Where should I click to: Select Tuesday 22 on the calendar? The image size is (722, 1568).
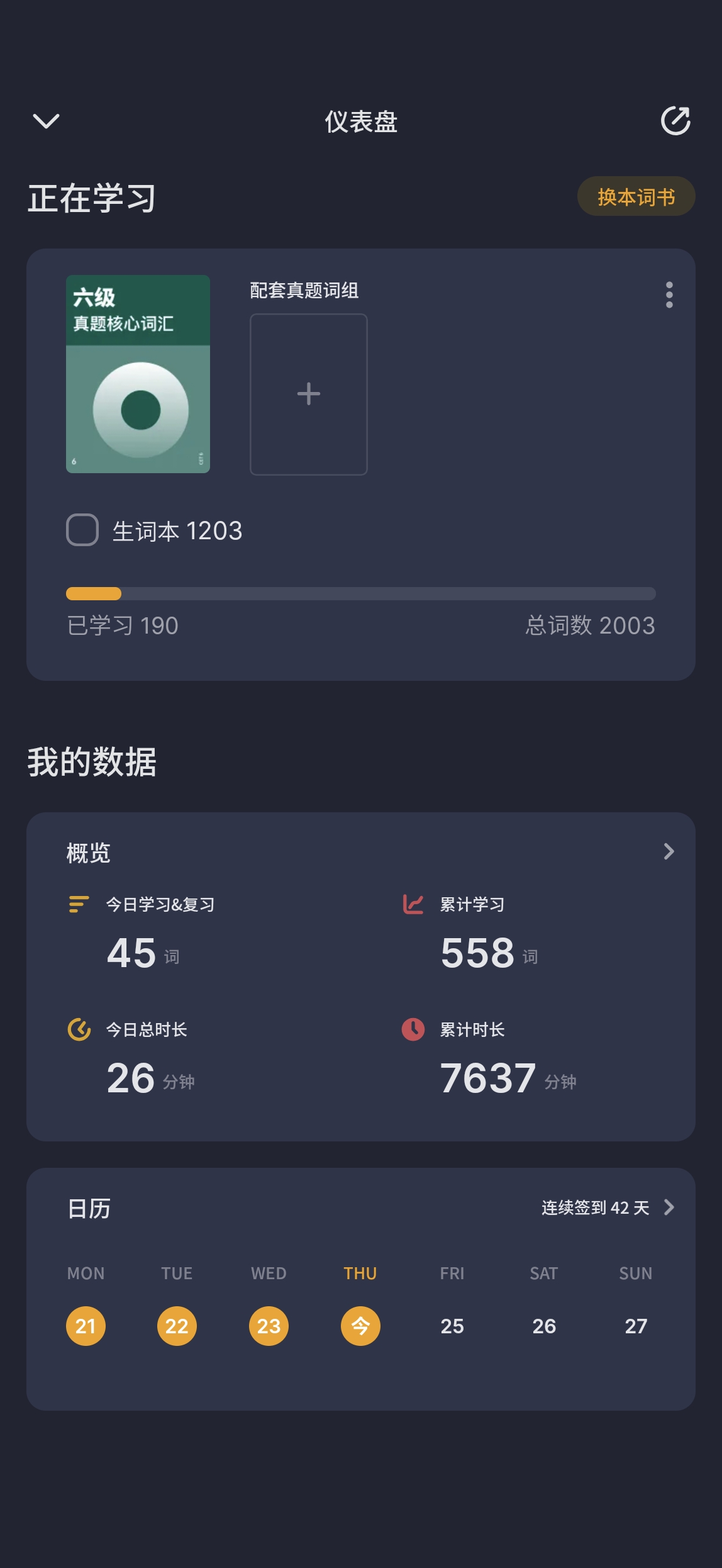(177, 1326)
